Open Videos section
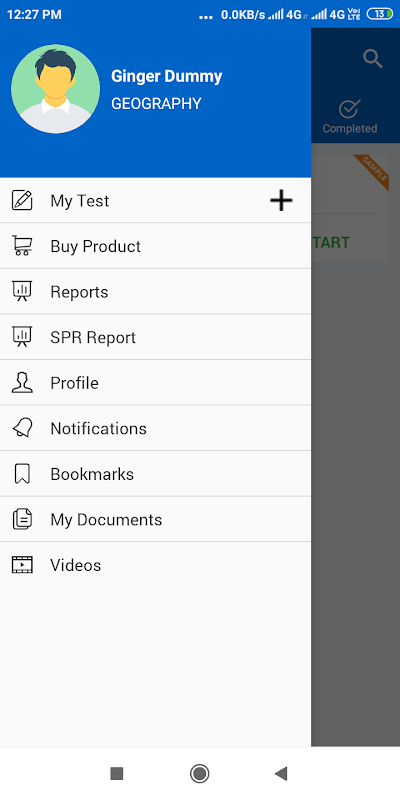Screen dimensions: 400x800 coord(156,565)
